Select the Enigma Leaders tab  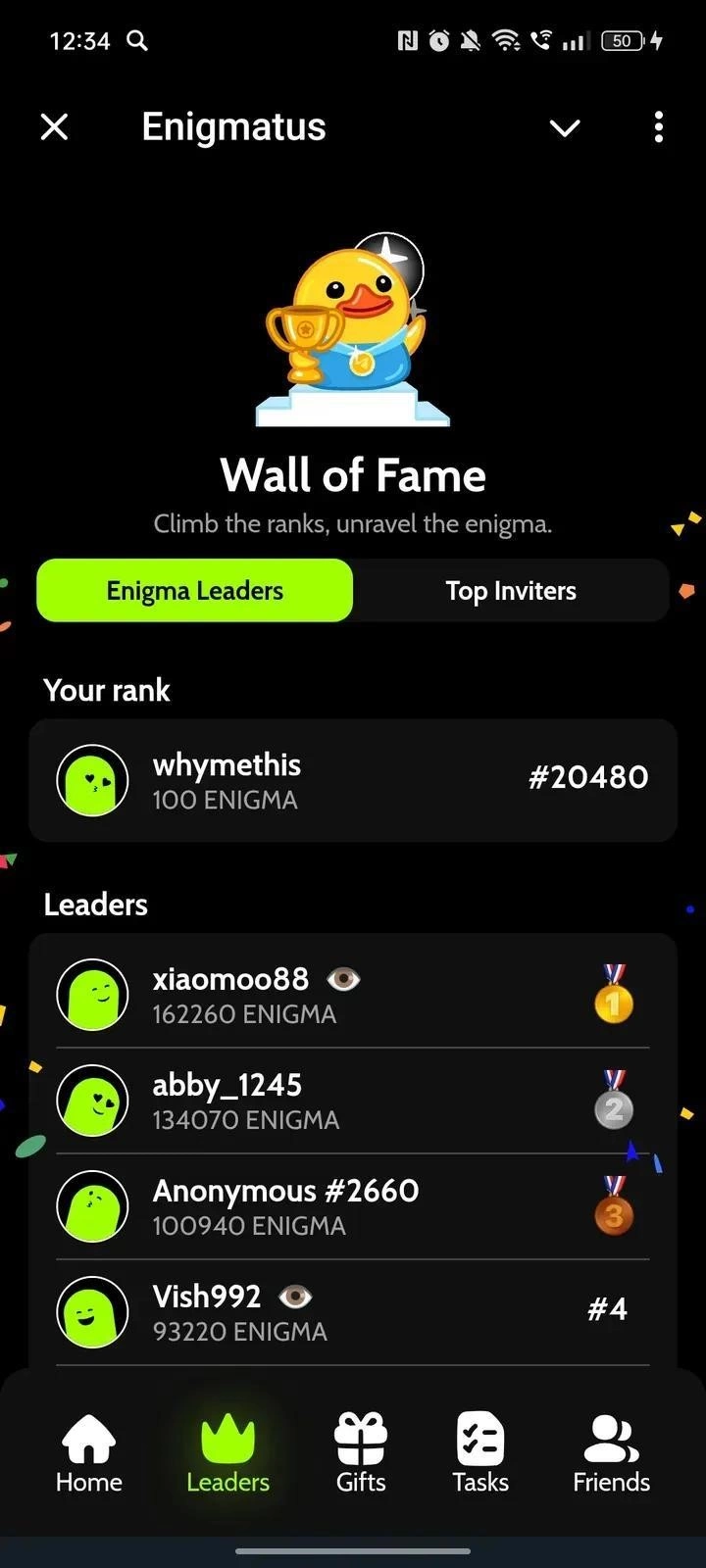click(x=194, y=591)
